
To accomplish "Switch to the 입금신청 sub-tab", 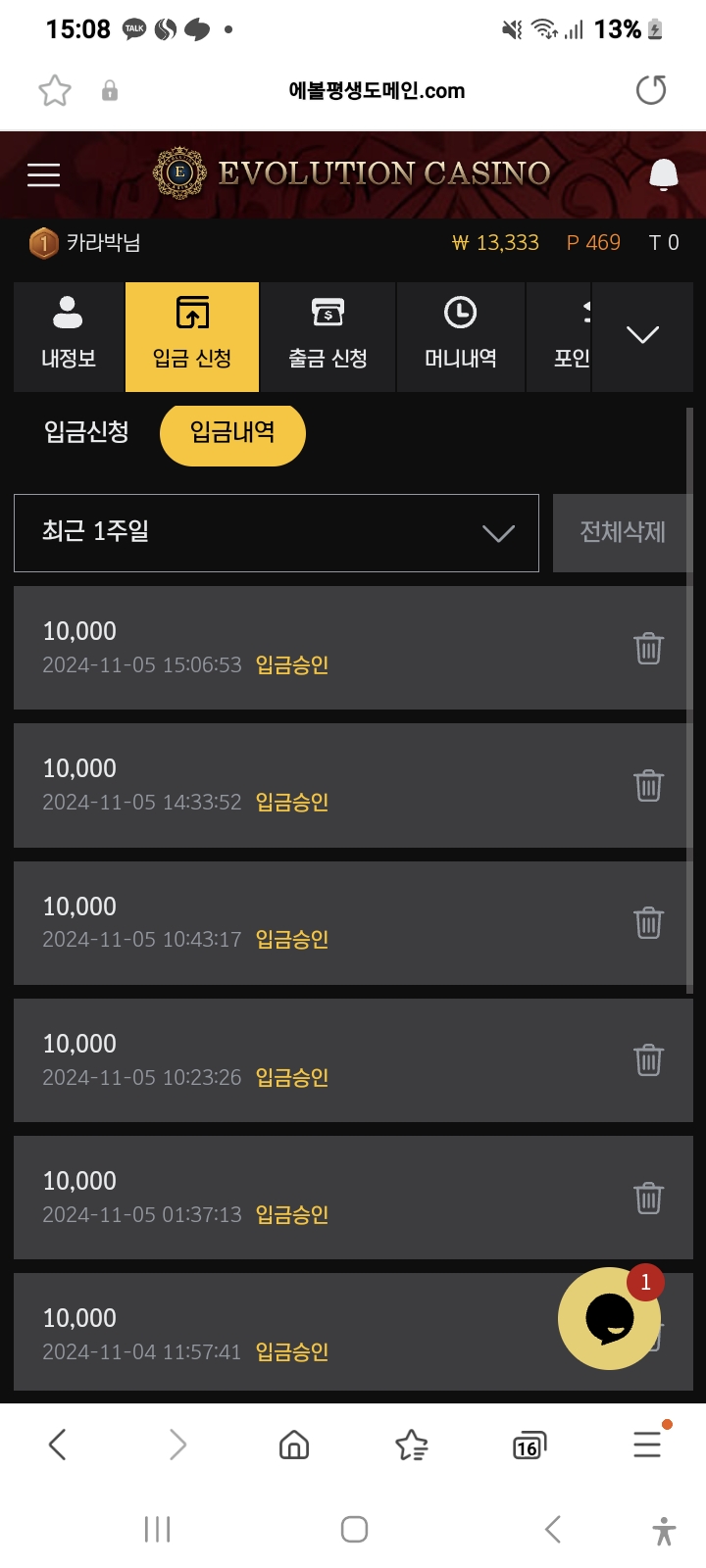I will coord(86,432).
